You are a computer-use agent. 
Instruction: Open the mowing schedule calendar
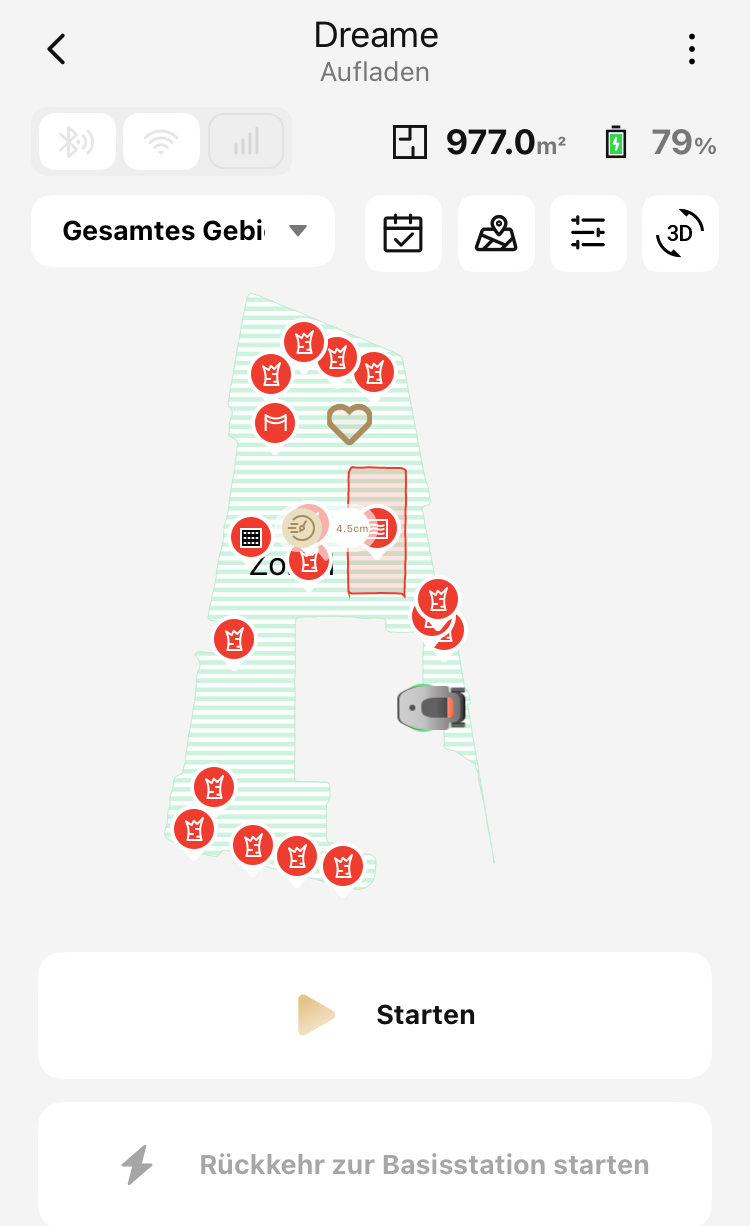pos(403,233)
